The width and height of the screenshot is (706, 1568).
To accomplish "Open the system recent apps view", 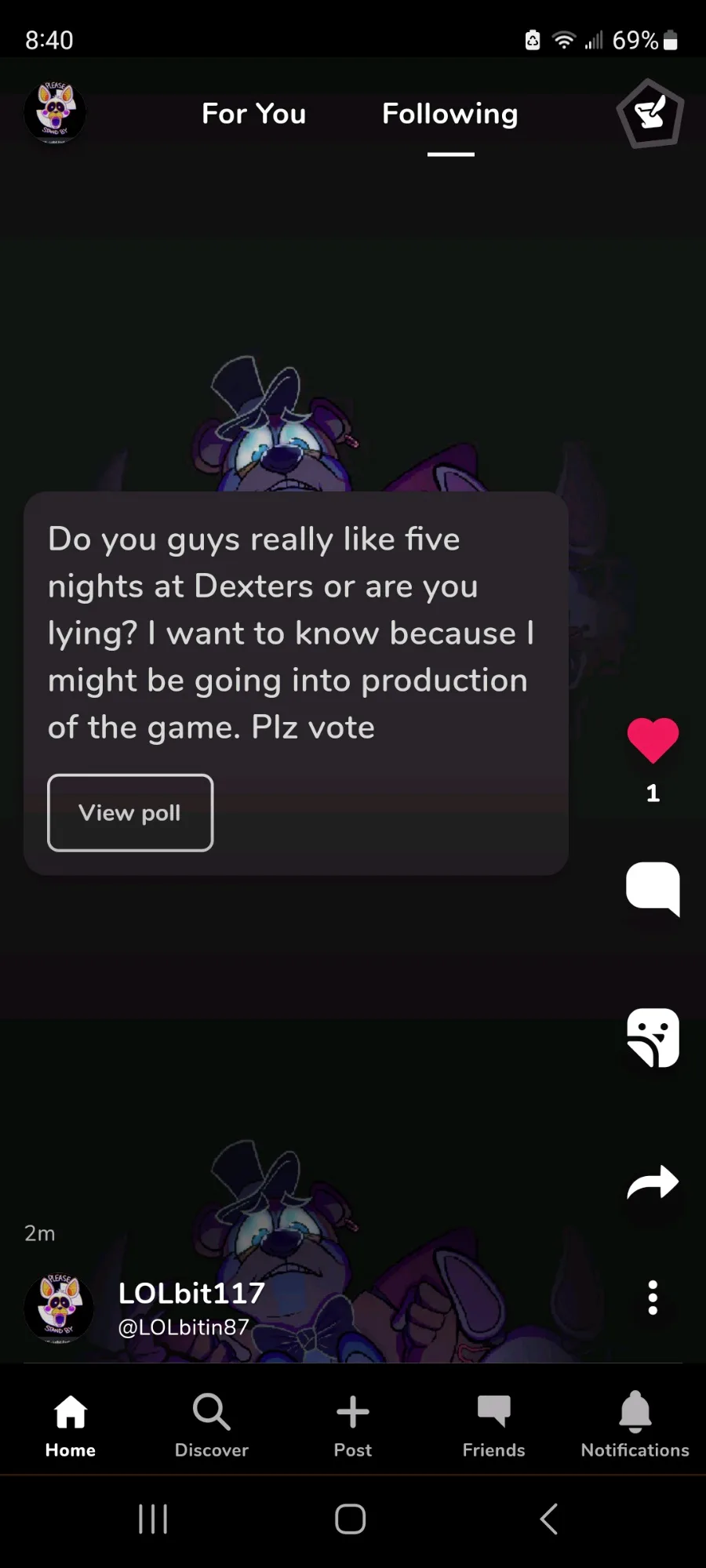I will click(x=153, y=1519).
